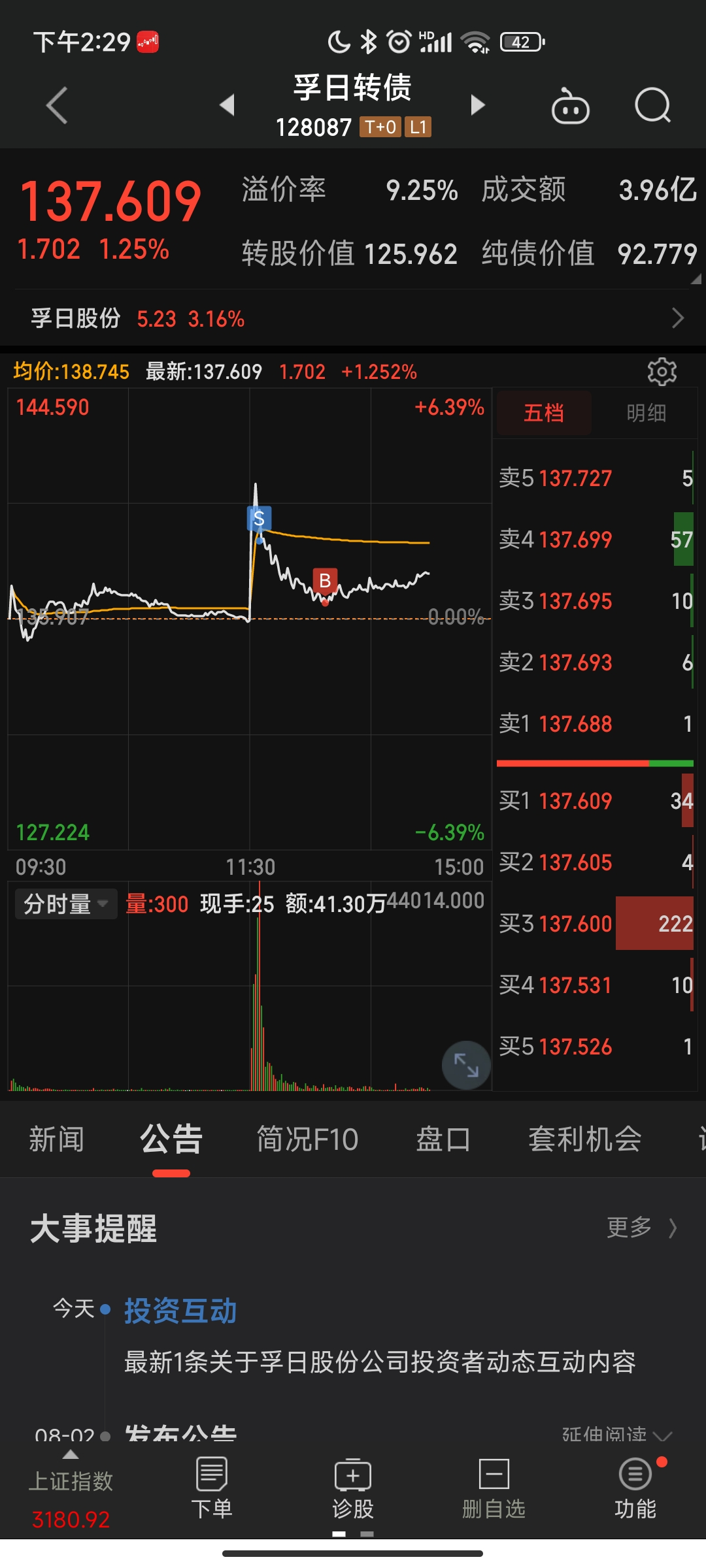This screenshot has width=706, height=1568.
Task: Open the 分时量 indicator dropdown
Action: [x=66, y=904]
